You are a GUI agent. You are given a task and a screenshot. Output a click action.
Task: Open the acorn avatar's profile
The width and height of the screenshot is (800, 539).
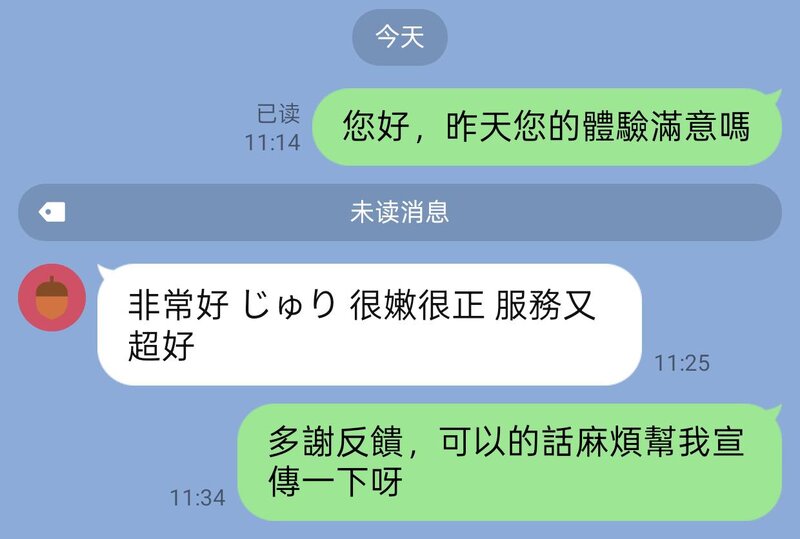pyautogui.click(x=52, y=297)
